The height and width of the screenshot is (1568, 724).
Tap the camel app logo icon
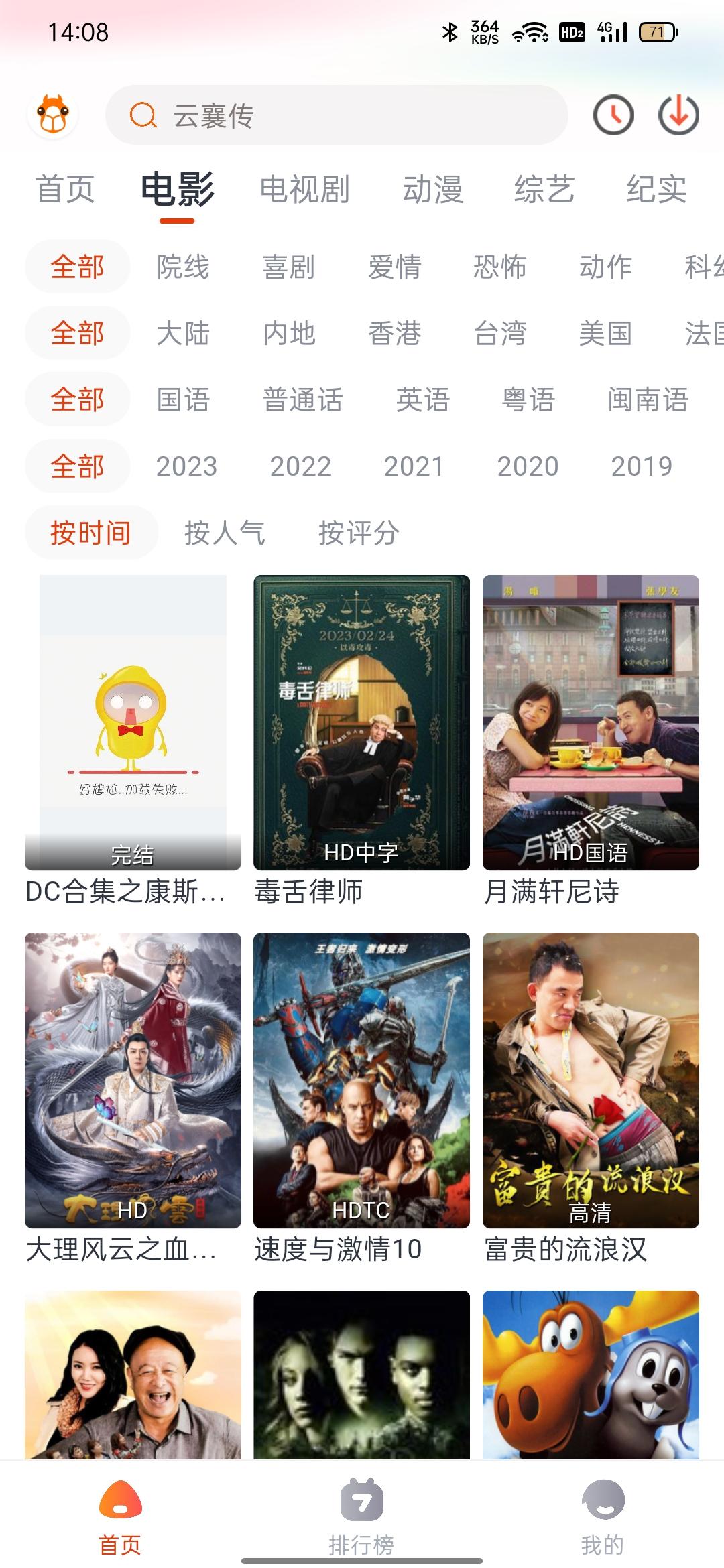(x=54, y=114)
